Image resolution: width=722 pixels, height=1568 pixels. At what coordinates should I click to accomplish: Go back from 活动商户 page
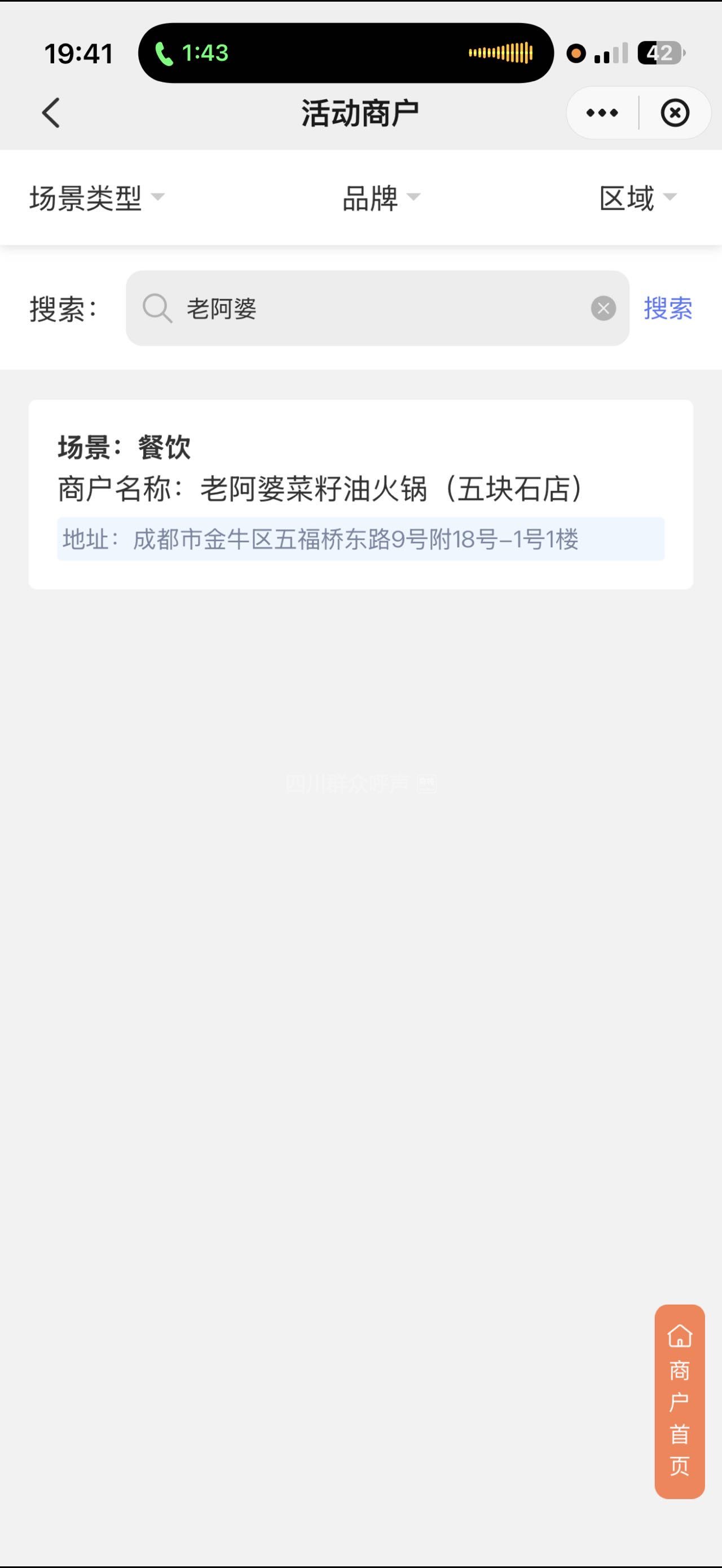tap(51, 113)
